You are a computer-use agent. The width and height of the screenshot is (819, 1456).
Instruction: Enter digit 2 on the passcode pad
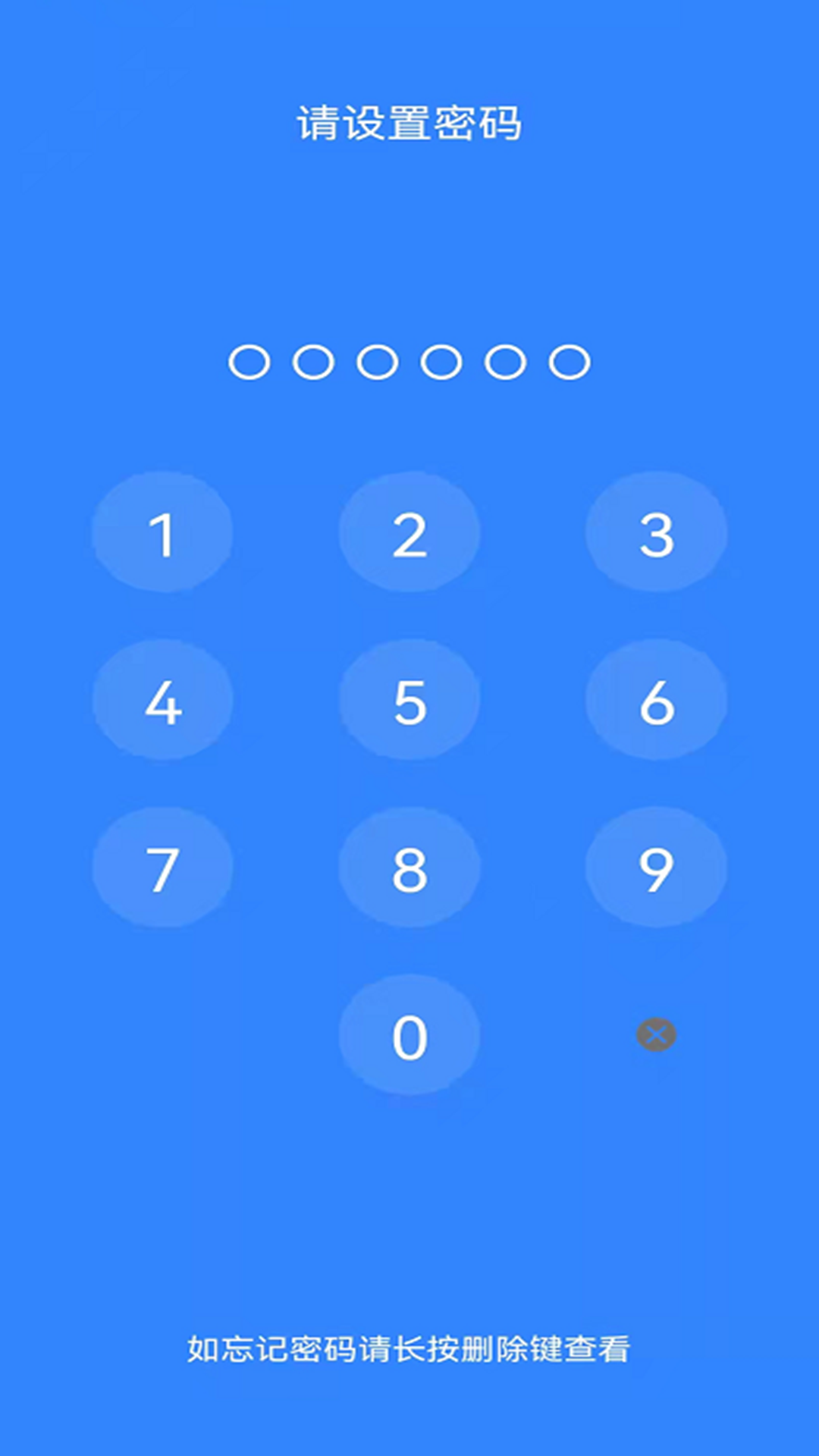[409, 533]
